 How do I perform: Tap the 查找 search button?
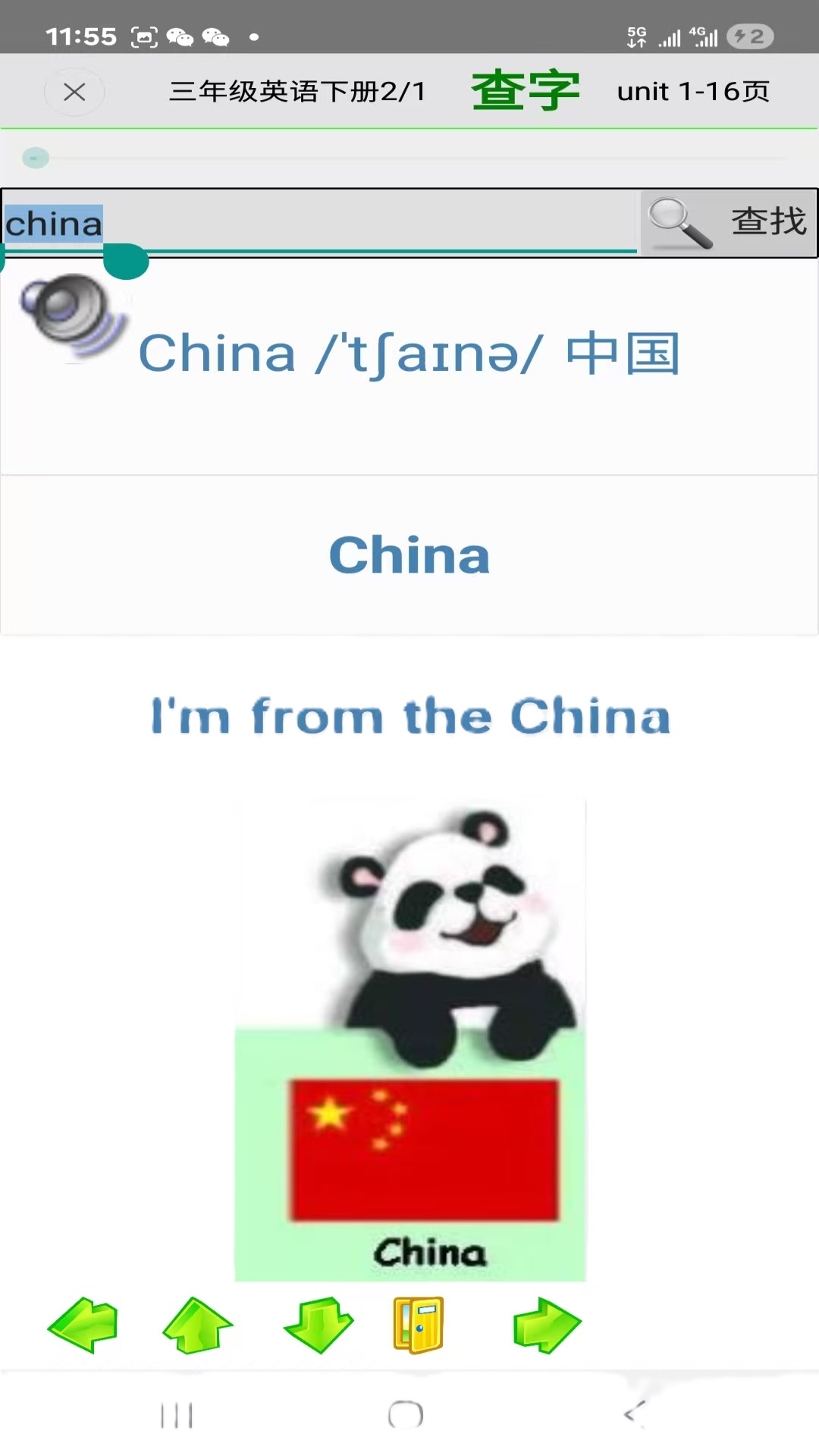[x=729, y=223]
